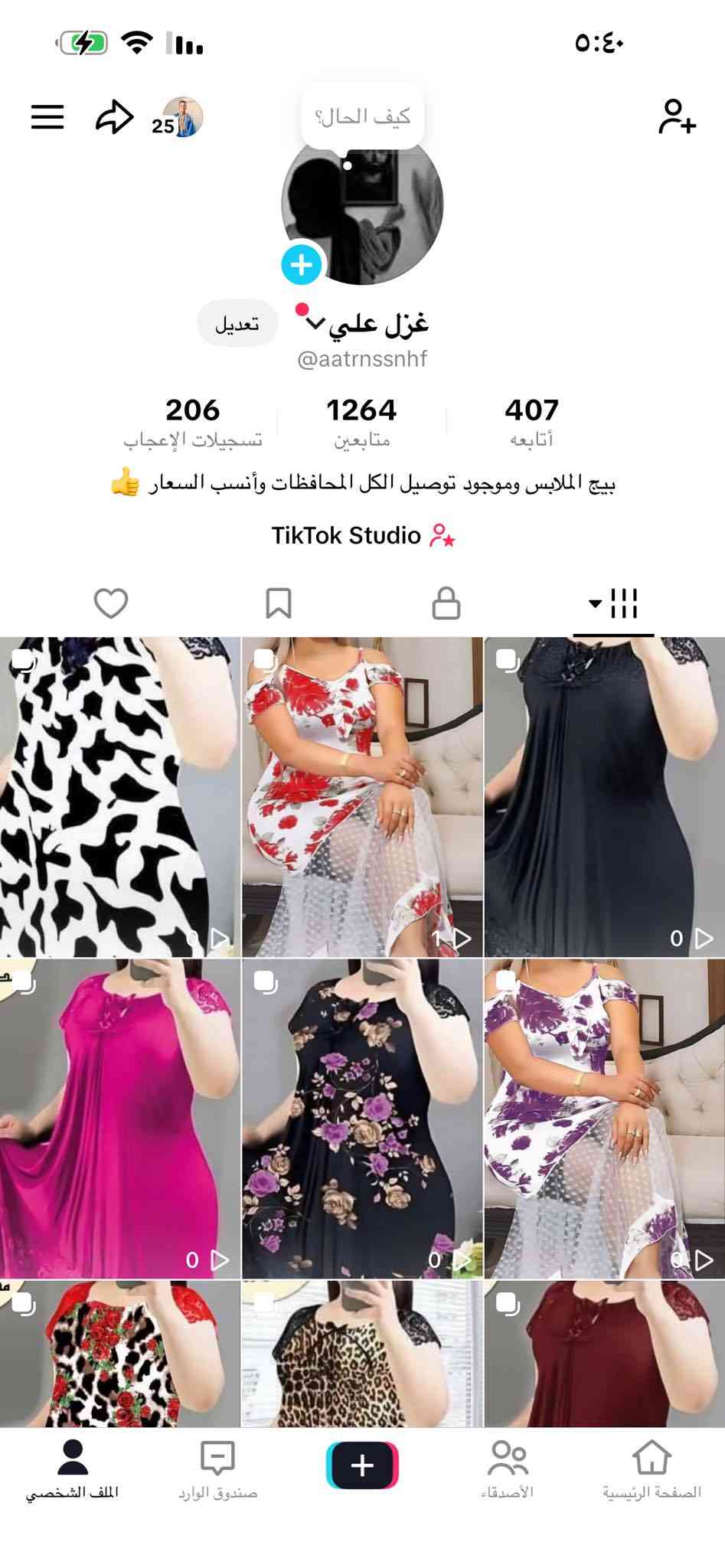
Task: Add a new profile photo story
Action: tap(301, 265)
